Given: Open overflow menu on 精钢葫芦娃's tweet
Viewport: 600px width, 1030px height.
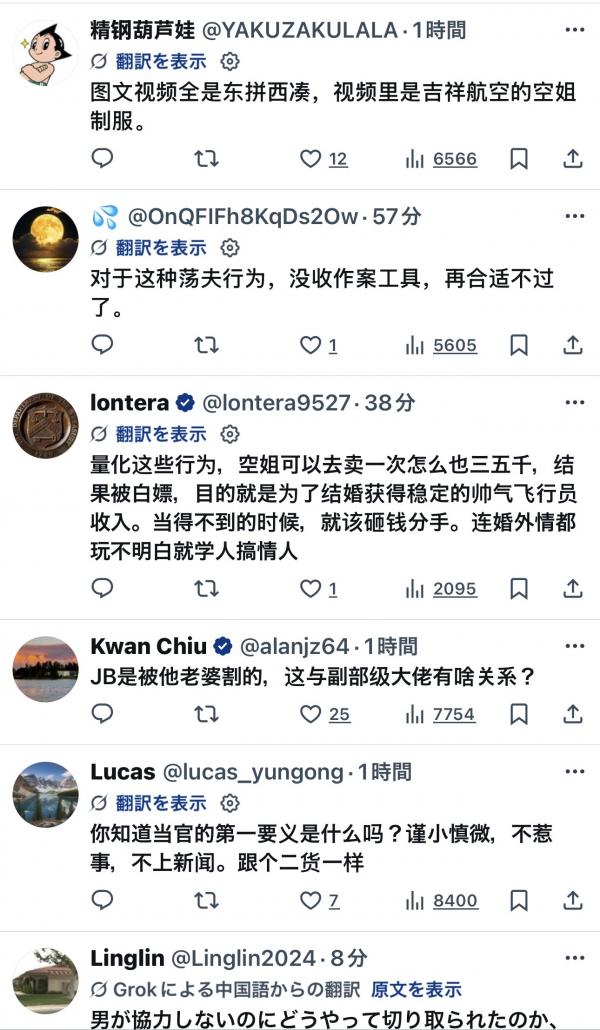Looking at the screenshot, I should coord(574,29).
